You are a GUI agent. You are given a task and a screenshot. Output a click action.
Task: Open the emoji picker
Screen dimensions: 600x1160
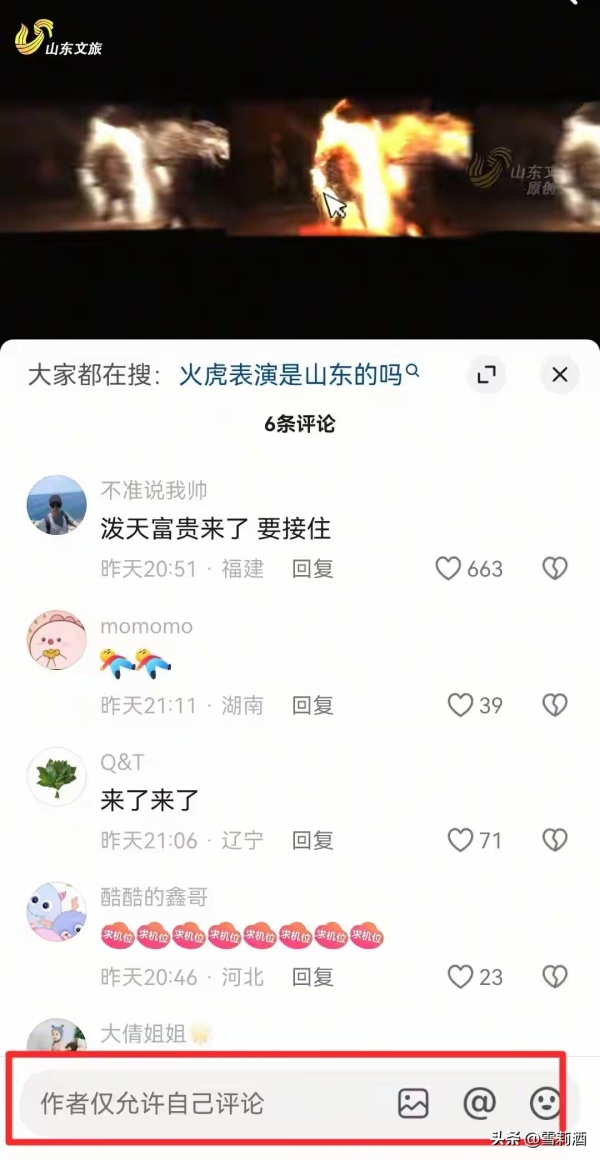coord(545,1103)
